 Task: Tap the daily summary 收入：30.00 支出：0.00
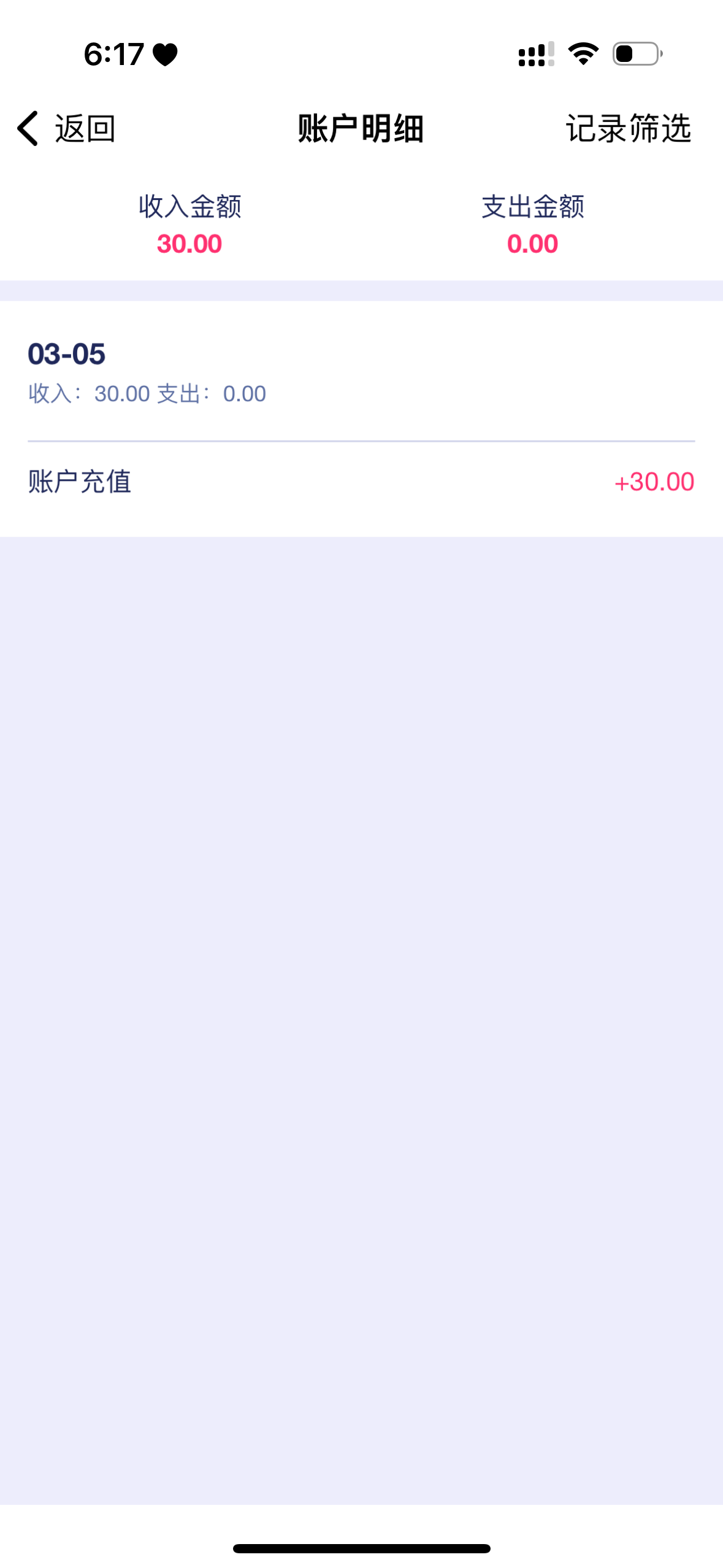[x=147, y=395]
